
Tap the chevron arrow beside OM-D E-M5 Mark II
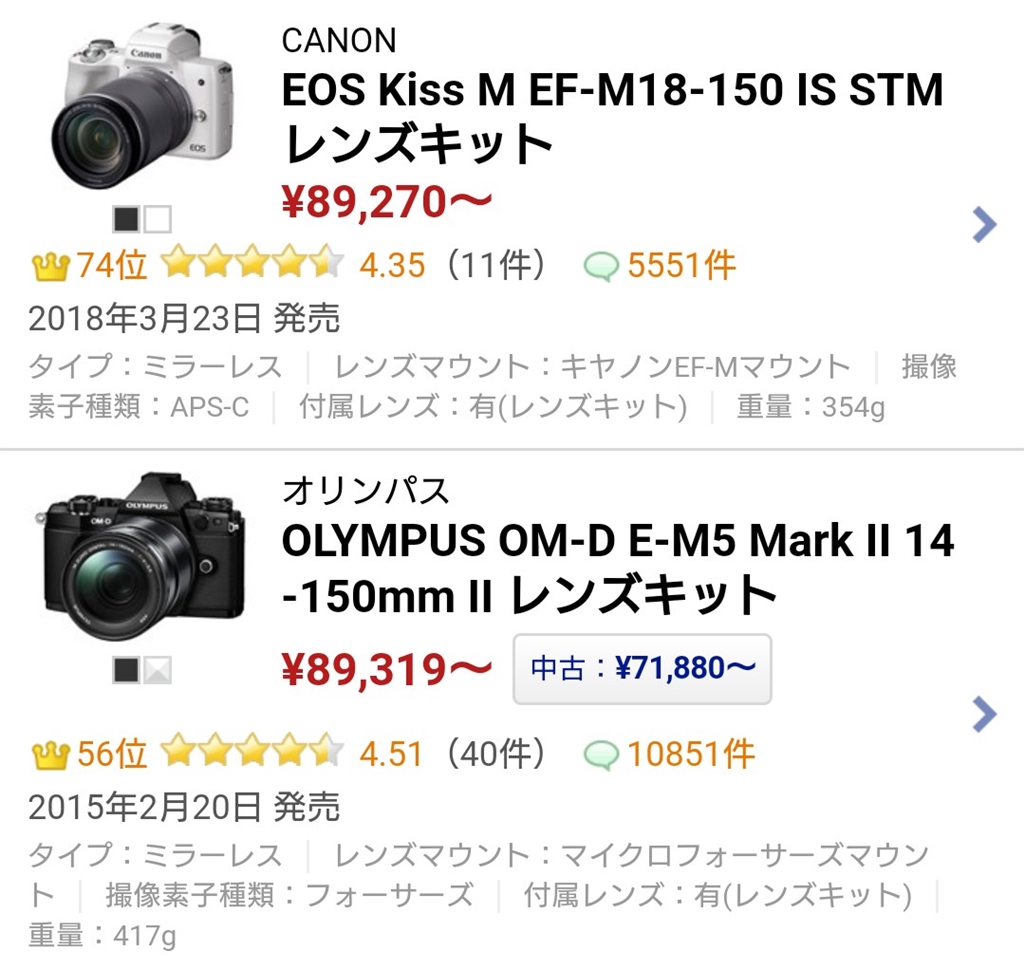984,714
